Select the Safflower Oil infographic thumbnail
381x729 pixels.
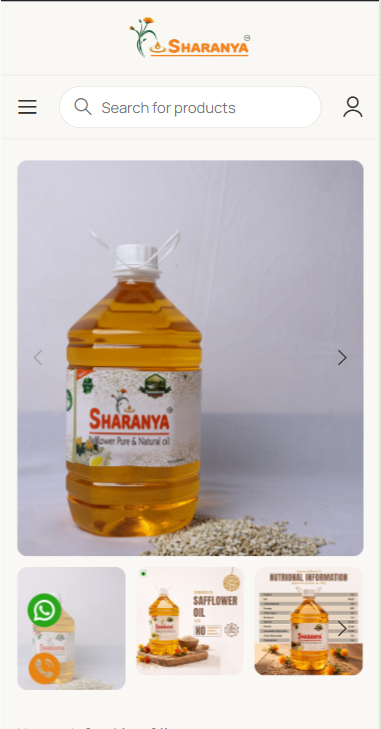[190, 621]
